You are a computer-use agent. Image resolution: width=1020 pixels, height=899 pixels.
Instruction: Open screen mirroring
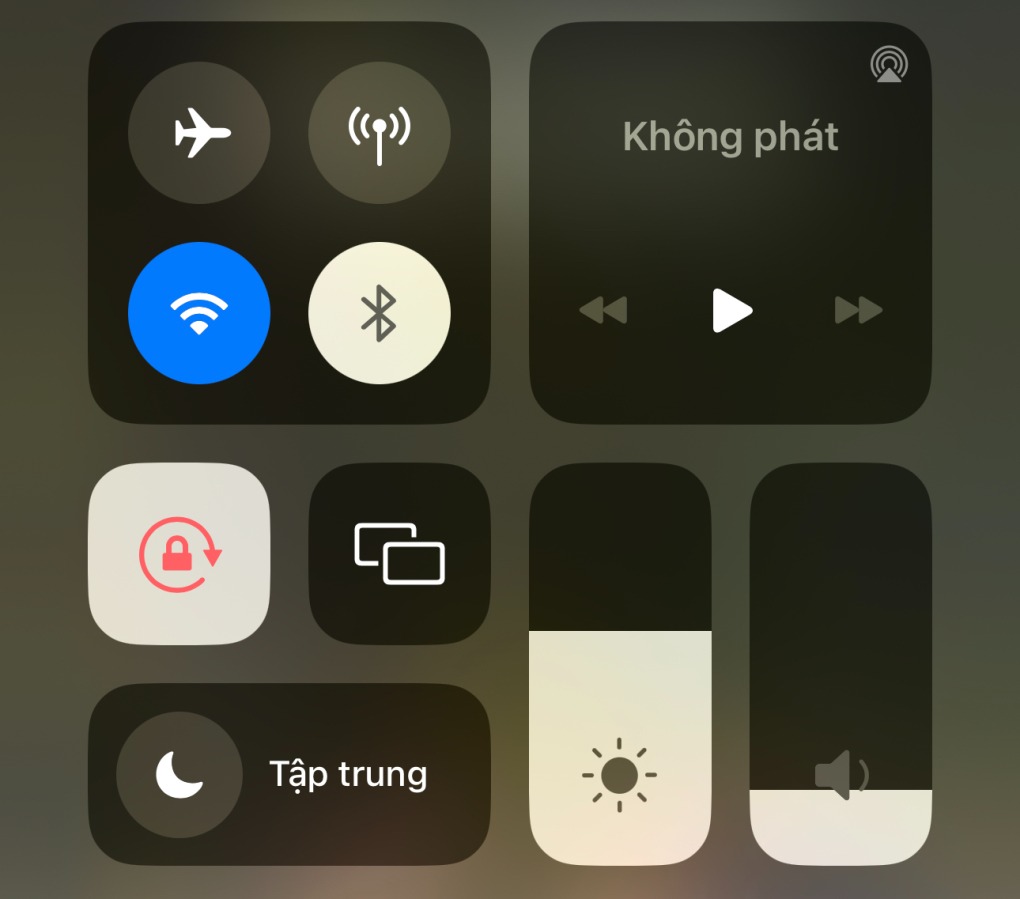[400, 553]
